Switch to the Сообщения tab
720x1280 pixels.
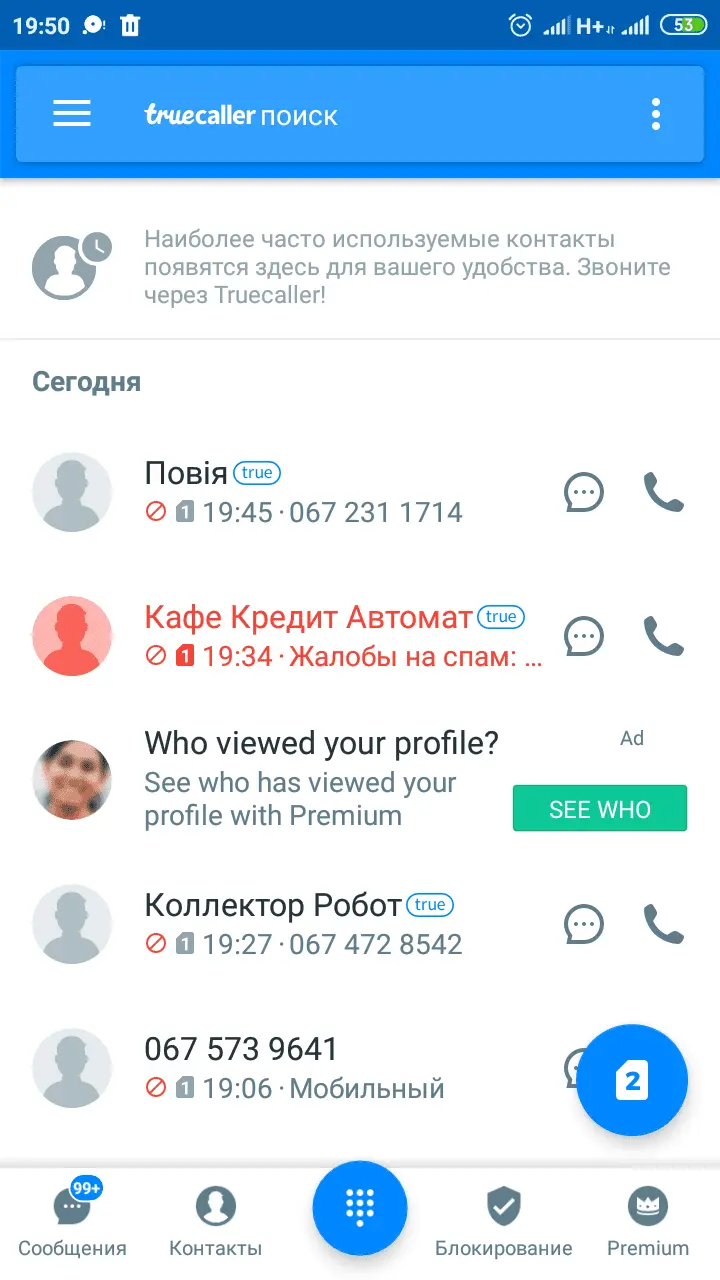[x=72, y=1222]
